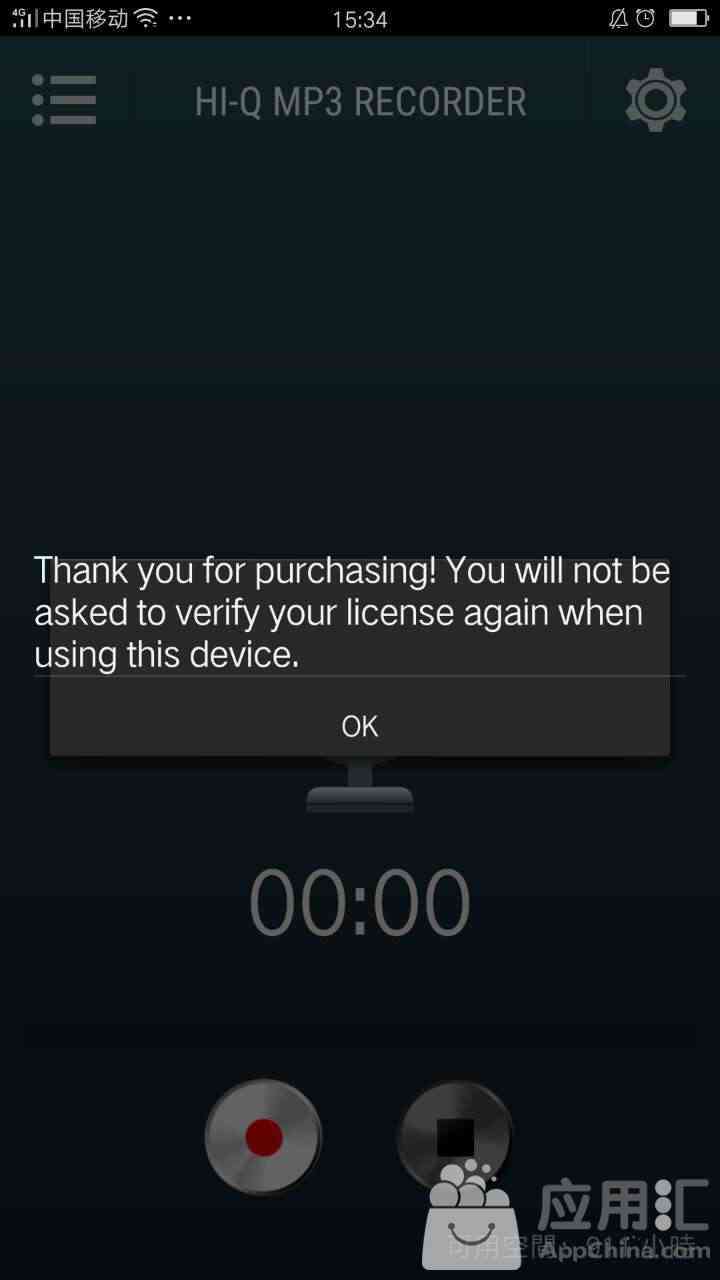Confirm the license dialog with OK
This screenshot has height=1280, width=720.
point(360,725)
